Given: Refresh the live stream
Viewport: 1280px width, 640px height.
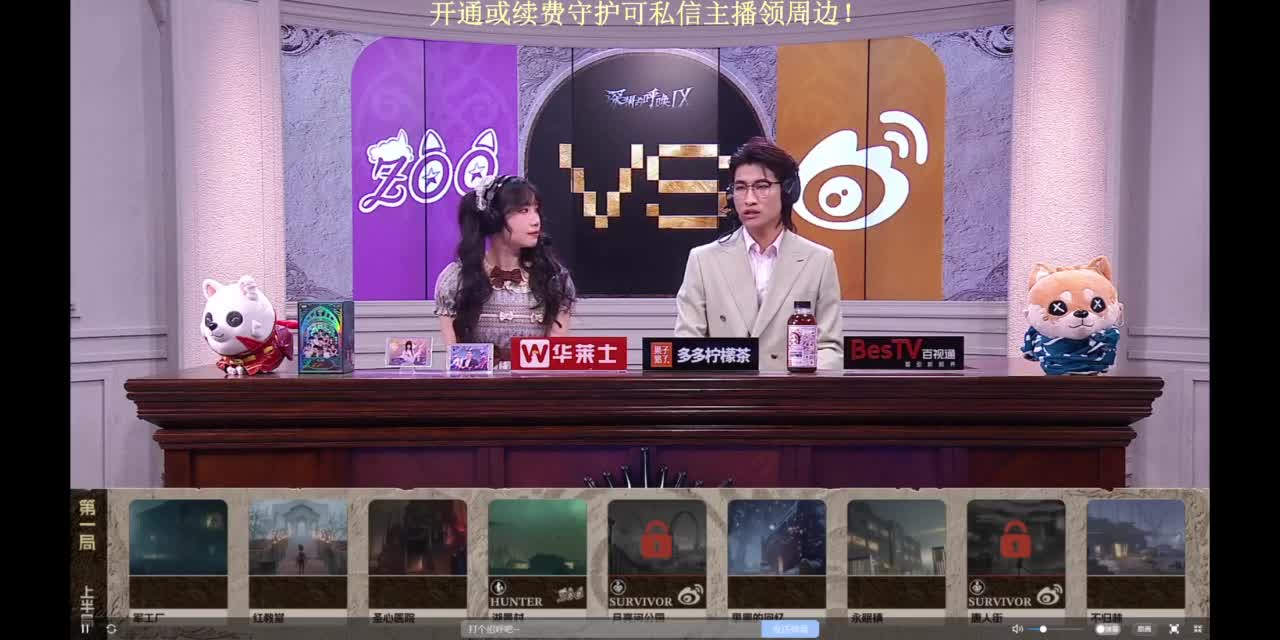Looking at the screenshot, I should coord(111,629).
